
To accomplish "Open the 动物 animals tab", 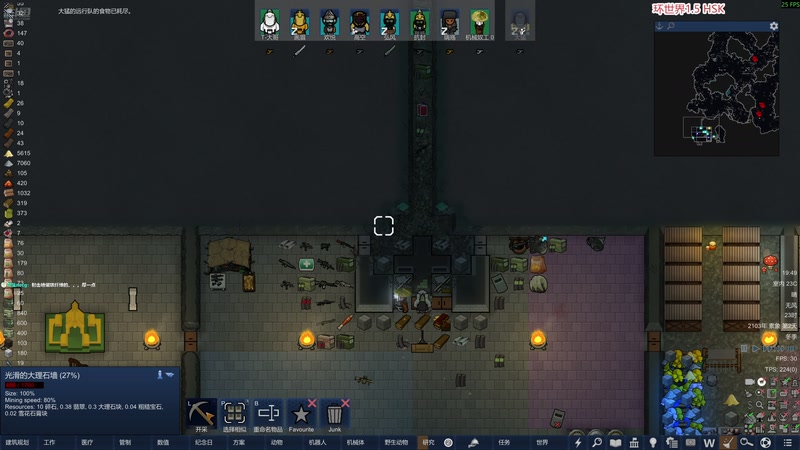I will click(x=276, y=442).
